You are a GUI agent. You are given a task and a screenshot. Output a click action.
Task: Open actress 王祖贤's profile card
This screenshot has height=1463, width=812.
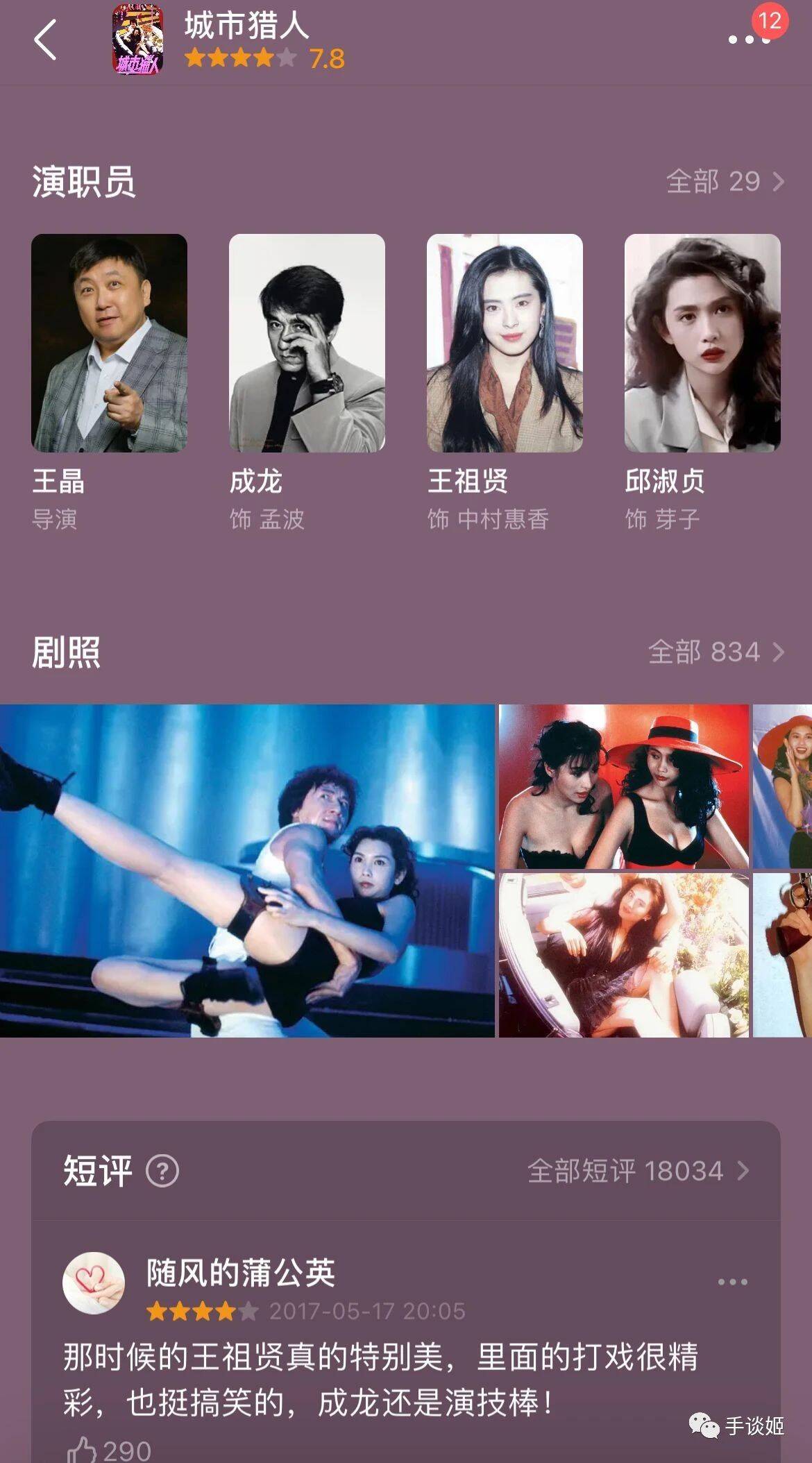click(x=505, y=344)
